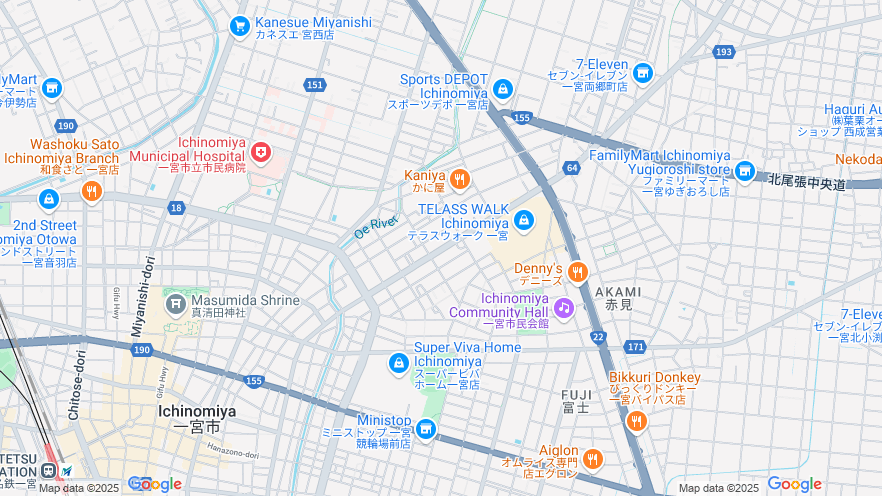The image size is (882, 496).
Task: Select the Aiglon restaurant marker
Action: pyautogui.click(x=593, y=459)
